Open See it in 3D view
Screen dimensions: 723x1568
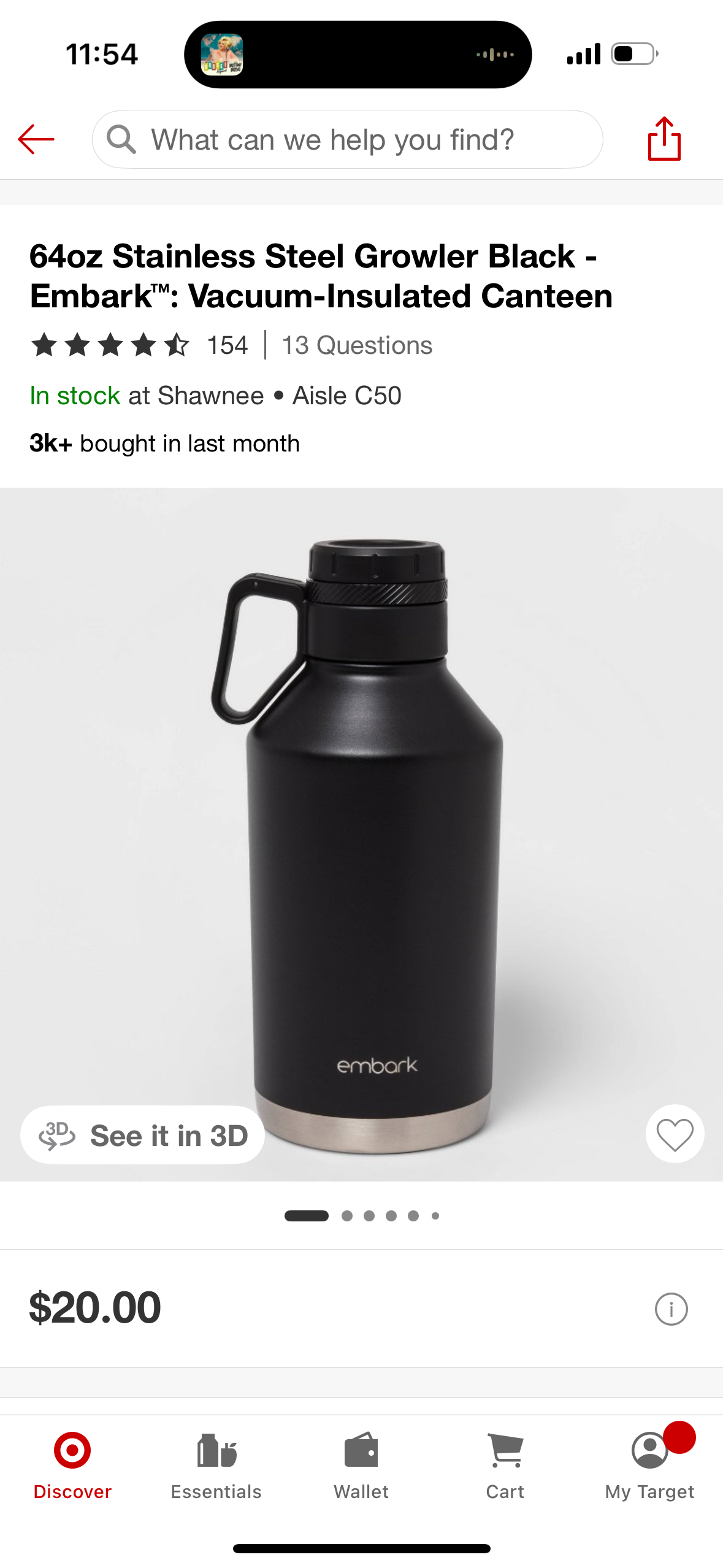[x=143, y=1135]
